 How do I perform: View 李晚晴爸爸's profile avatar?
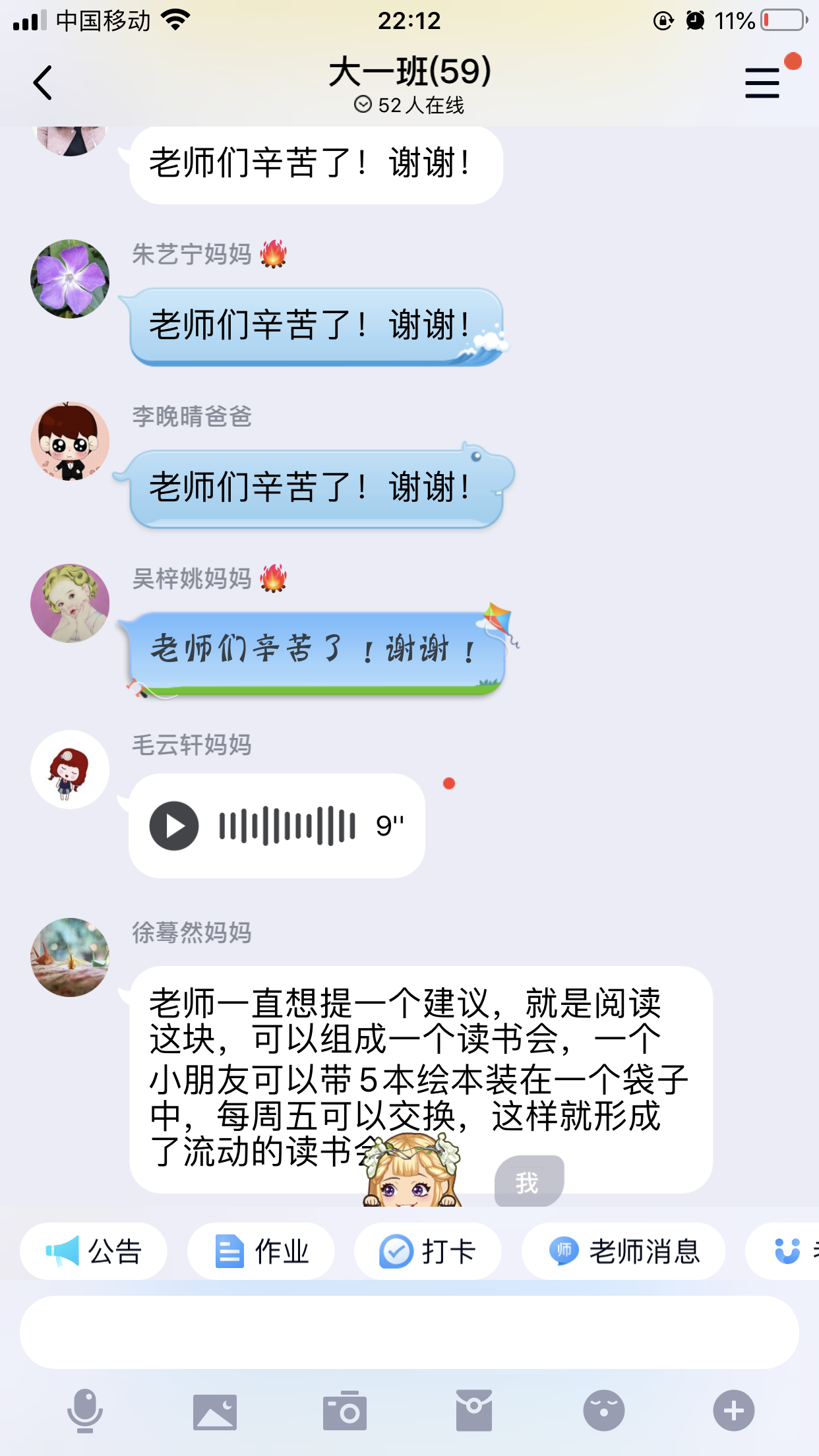[x=70, y=440]
